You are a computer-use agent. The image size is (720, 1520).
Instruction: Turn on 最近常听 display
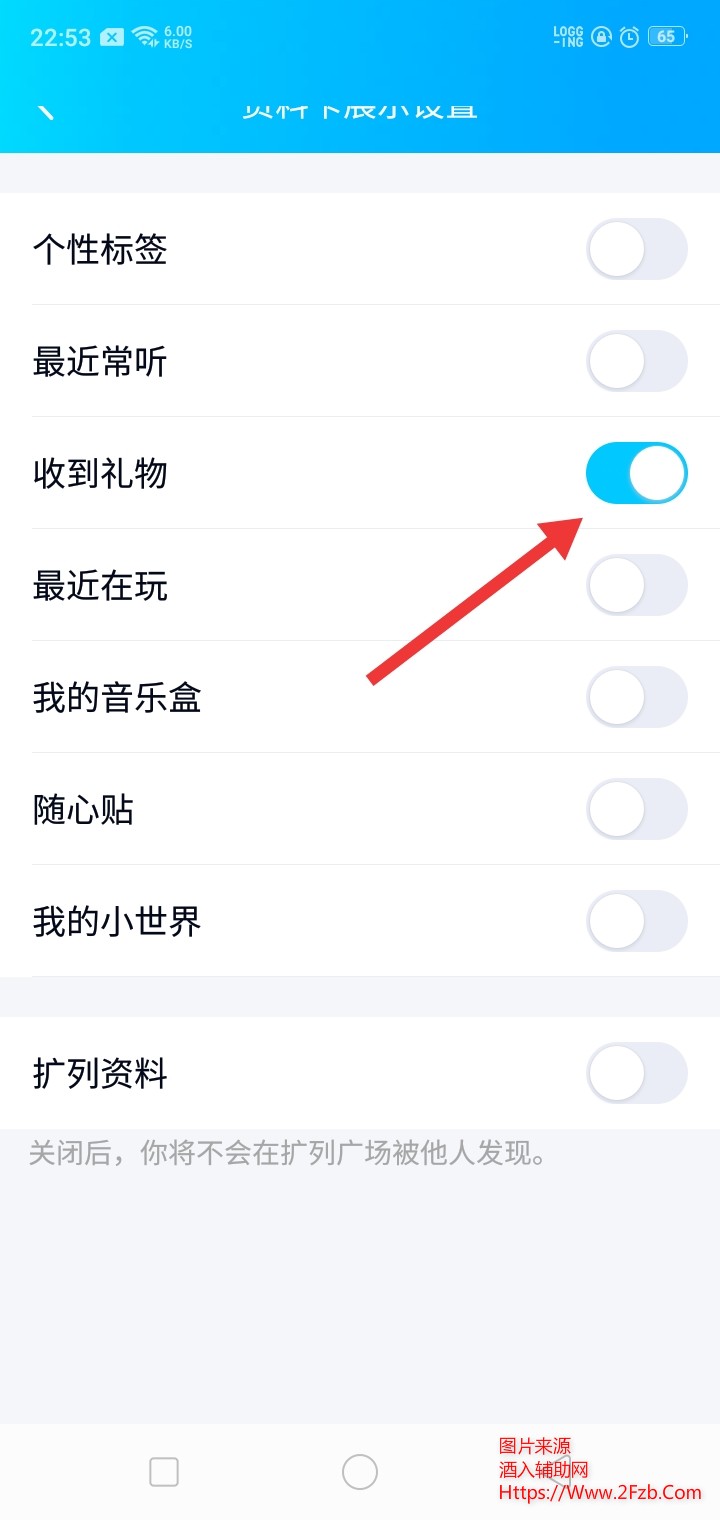636,361
